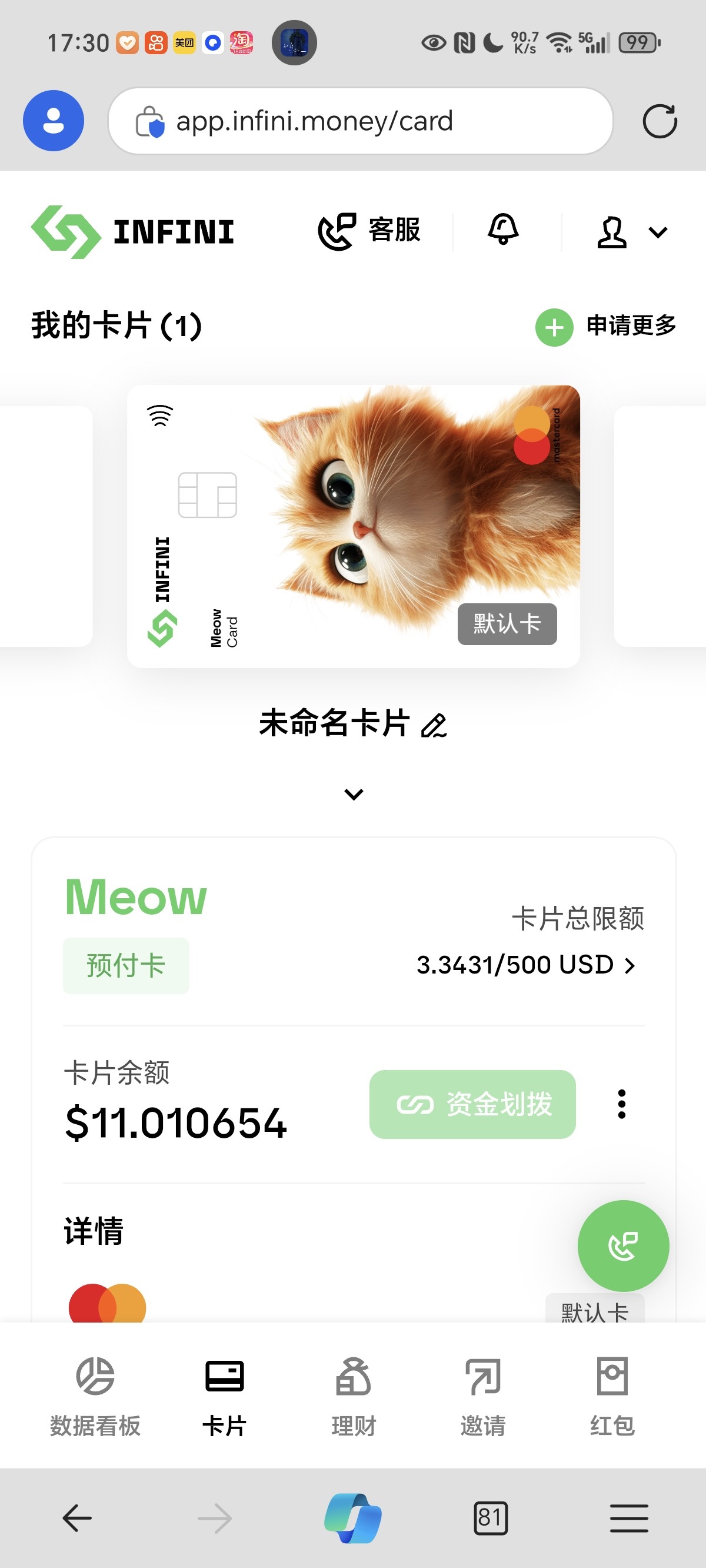Reload the page in the browser
The height and width of the screenshot is (1568, 706).
[660, 121]
